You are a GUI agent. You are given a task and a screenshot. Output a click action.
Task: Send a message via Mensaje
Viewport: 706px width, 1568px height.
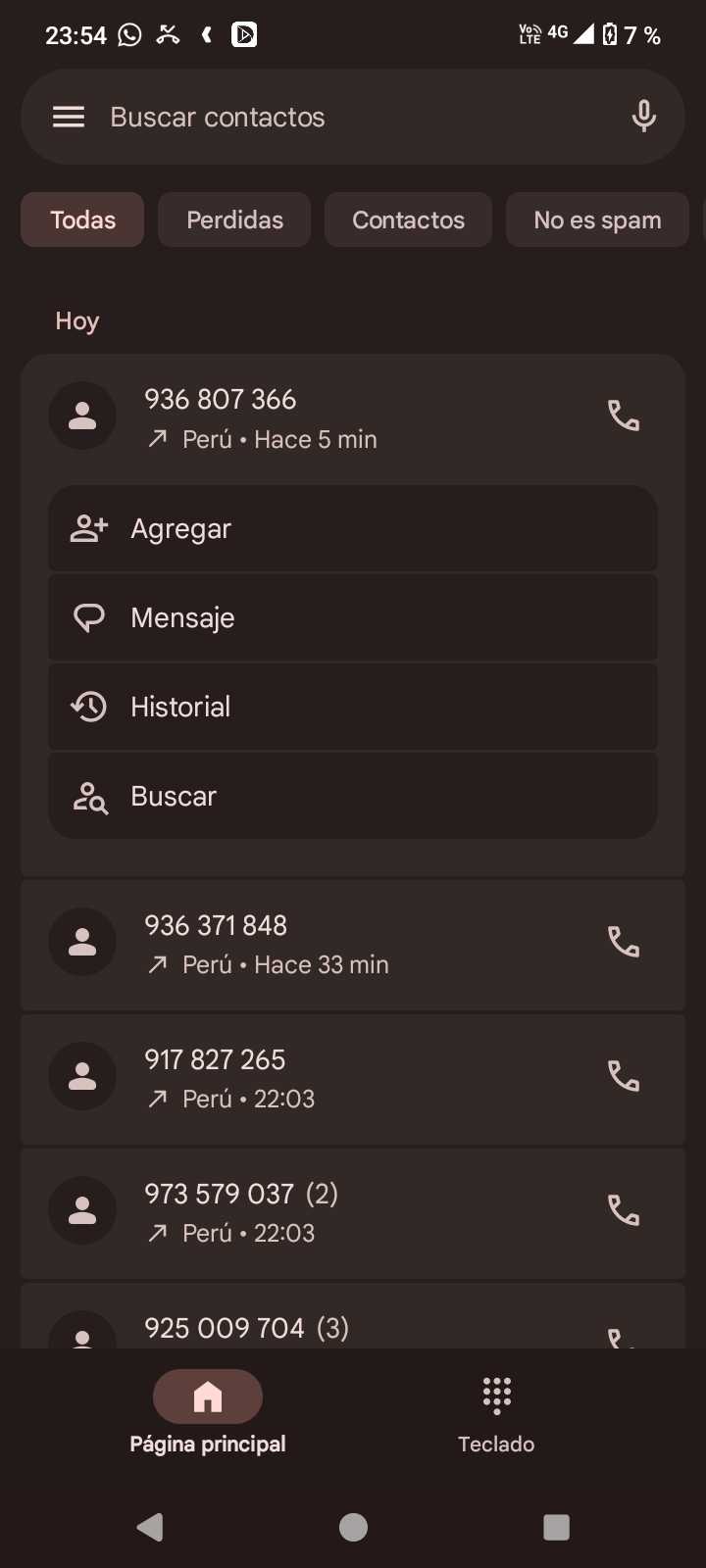353,618
